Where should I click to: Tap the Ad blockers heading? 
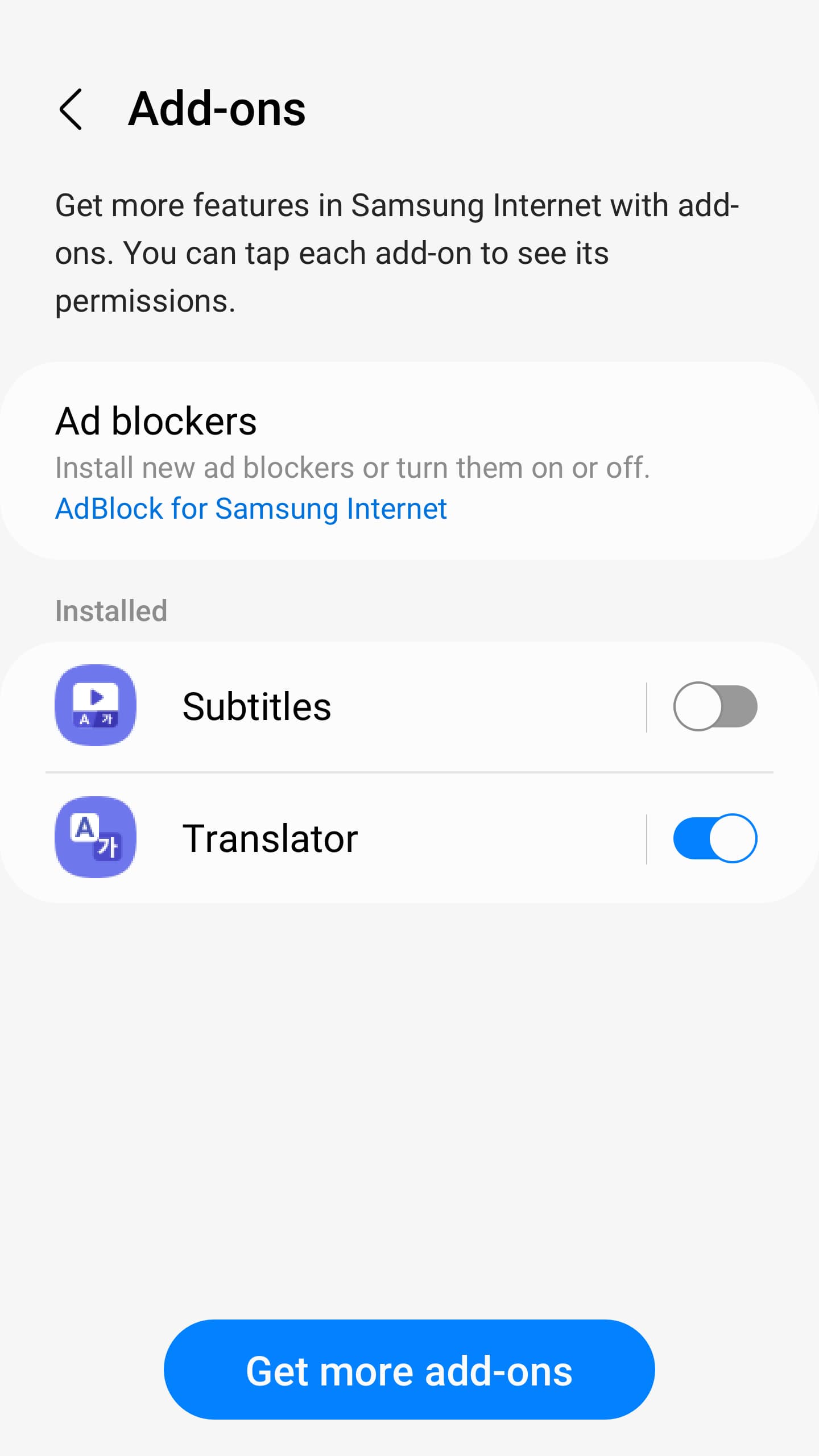click(156, 421)
